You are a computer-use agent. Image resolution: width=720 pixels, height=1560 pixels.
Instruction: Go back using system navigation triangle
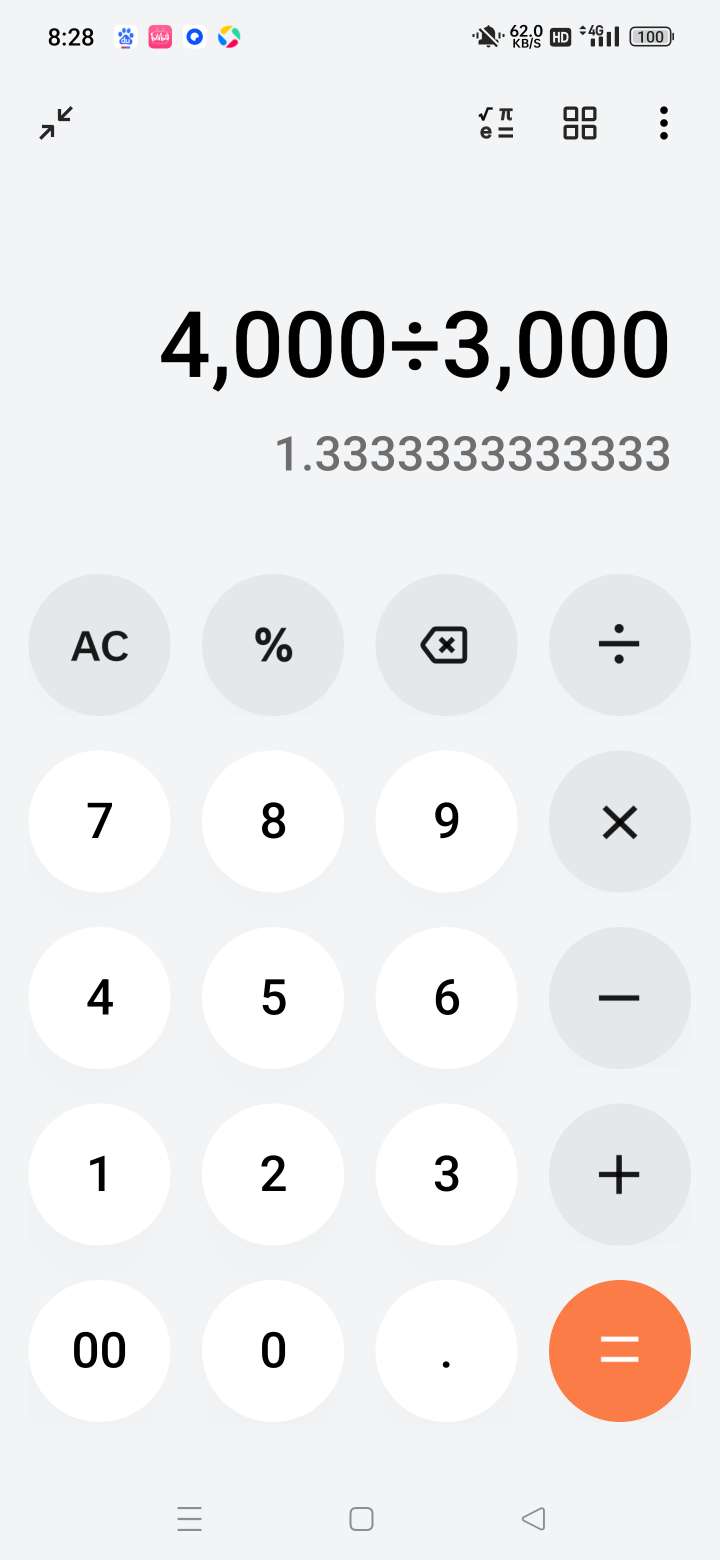click(533, 1519)
